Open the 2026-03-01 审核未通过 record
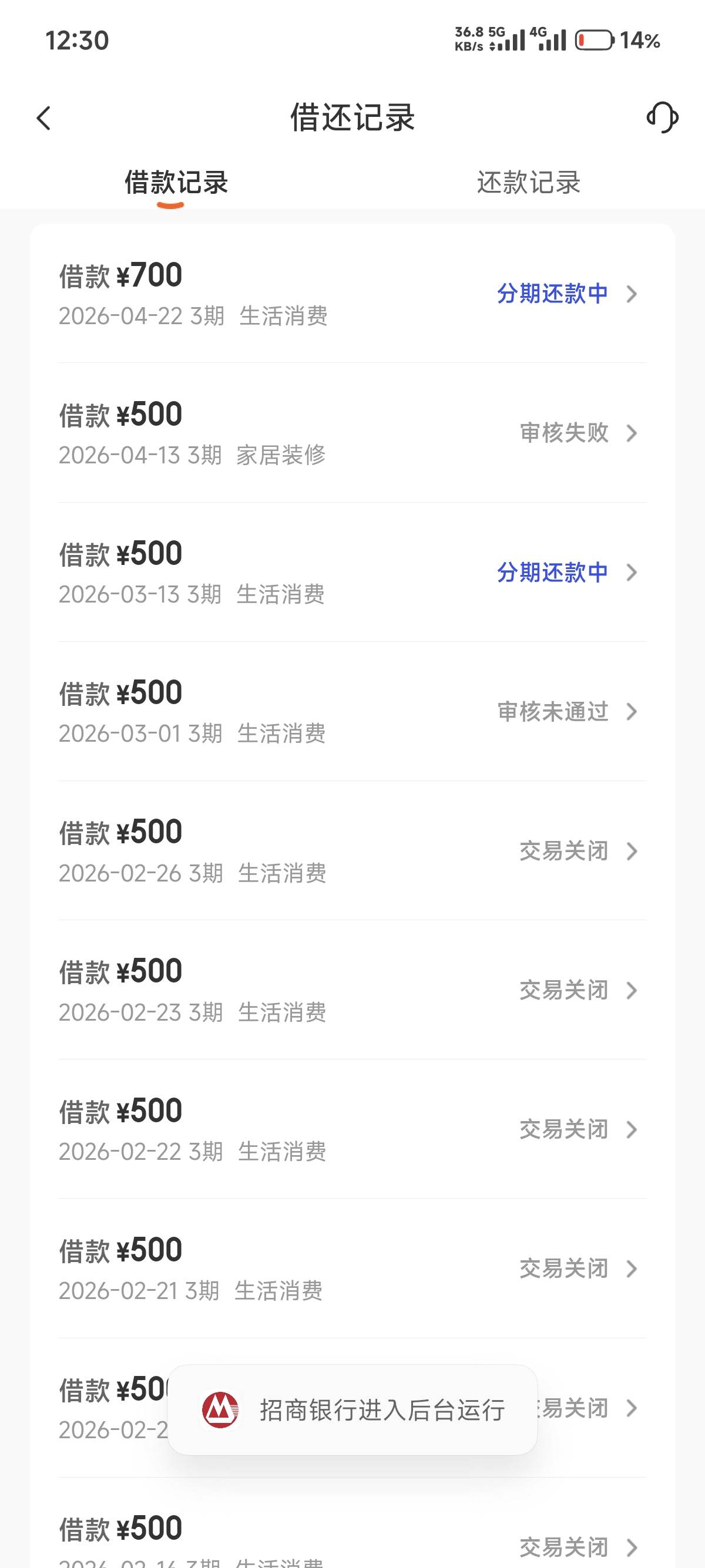 coord(352,712)
